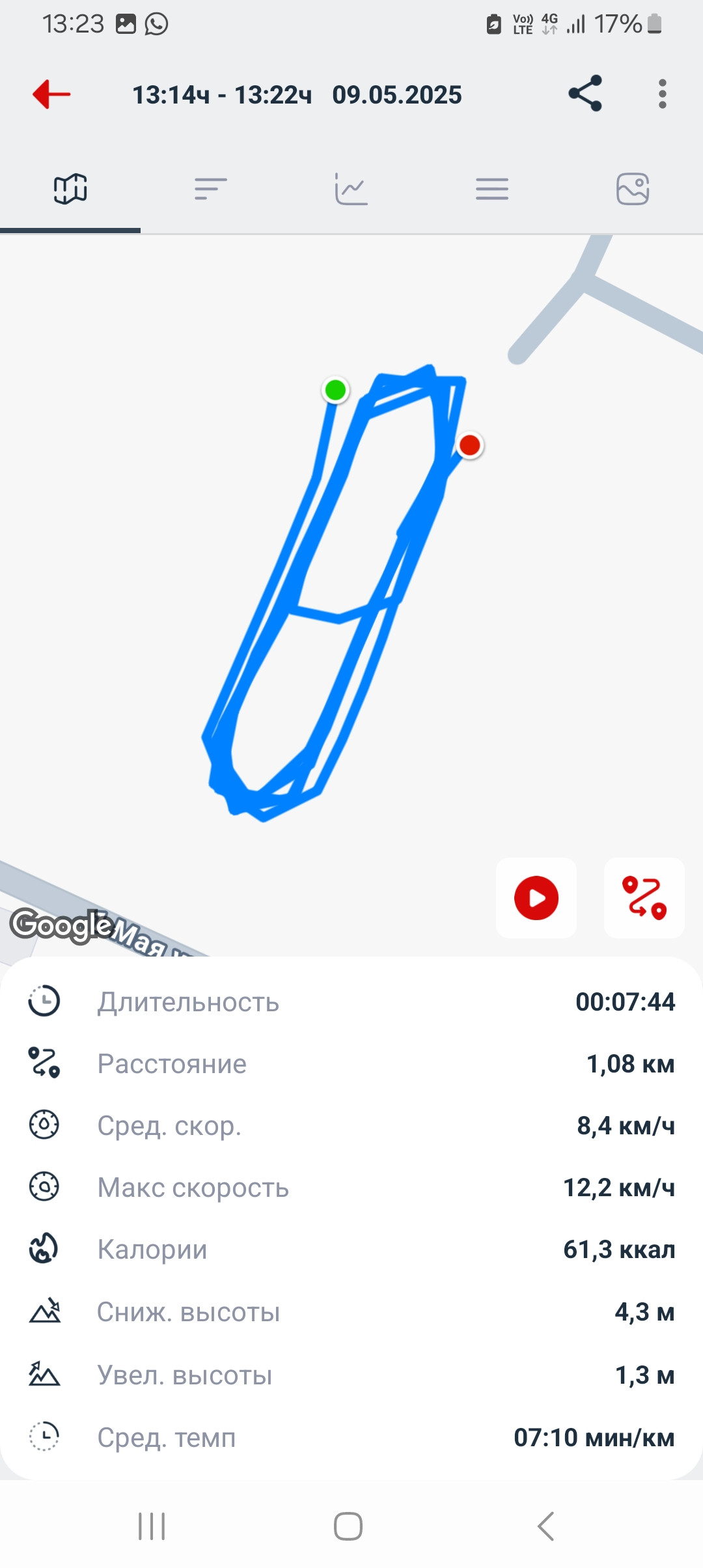The width and height of the screenshot is (703, 1568).
Task: Go back with the red arrow
Action: pos(51,94)
